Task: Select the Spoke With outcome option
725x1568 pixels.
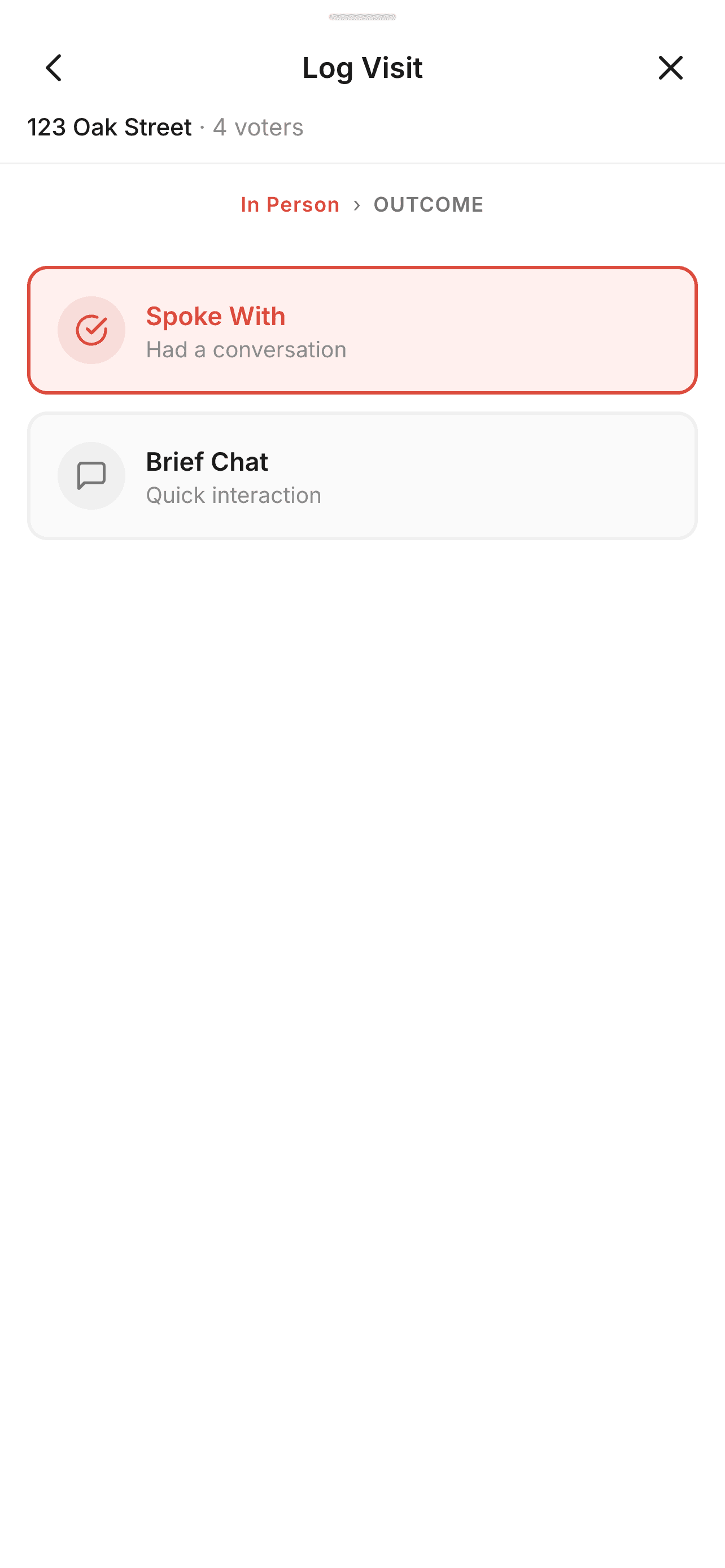Action: click(x=362, y=329)
